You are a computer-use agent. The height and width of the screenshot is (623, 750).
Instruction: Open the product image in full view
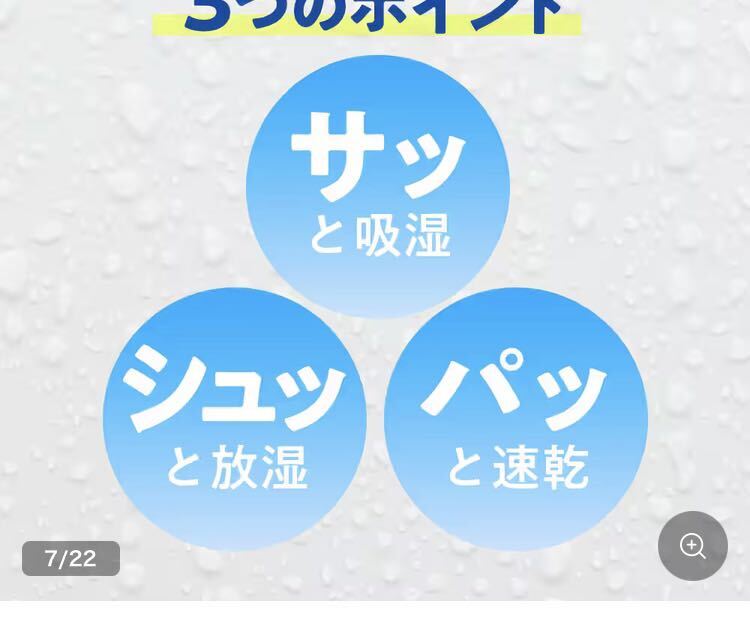click(x=377, y=300)
